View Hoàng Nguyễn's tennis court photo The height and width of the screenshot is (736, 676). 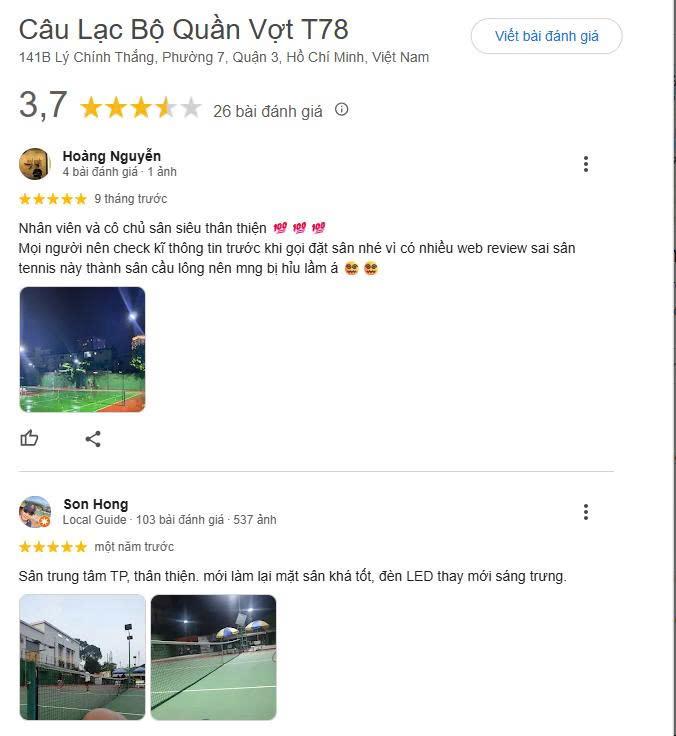[x=82, y=349]
